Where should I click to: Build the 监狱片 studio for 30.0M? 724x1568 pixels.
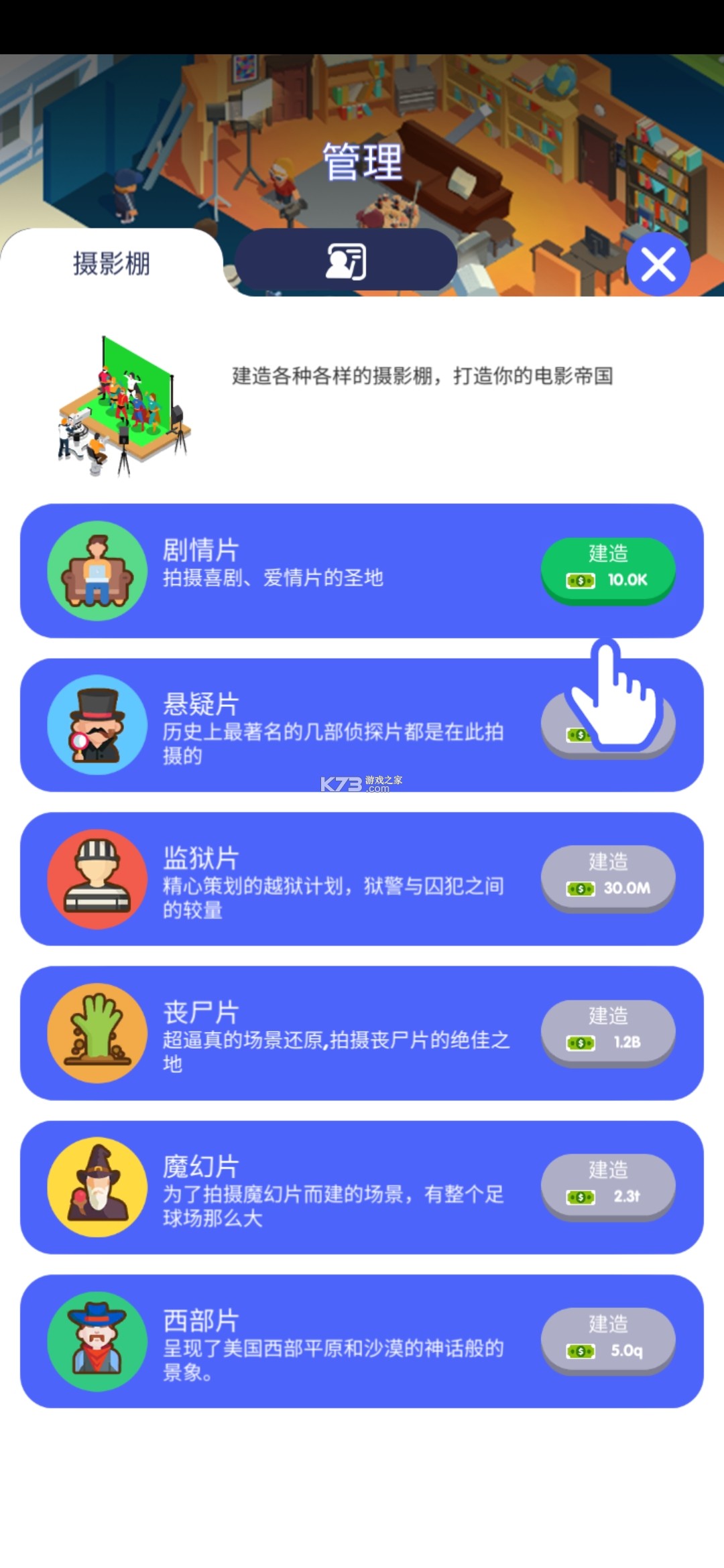tap(608, 878)
